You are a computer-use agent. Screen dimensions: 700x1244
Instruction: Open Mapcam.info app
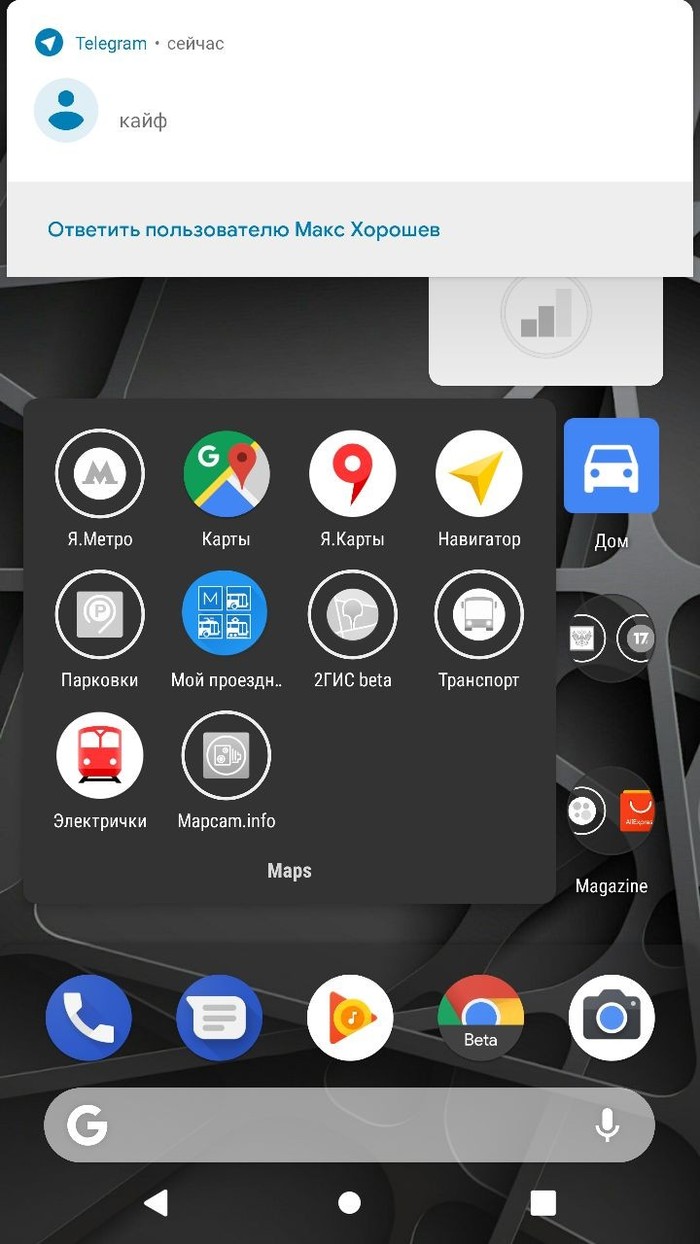click(x=226, y=756)
